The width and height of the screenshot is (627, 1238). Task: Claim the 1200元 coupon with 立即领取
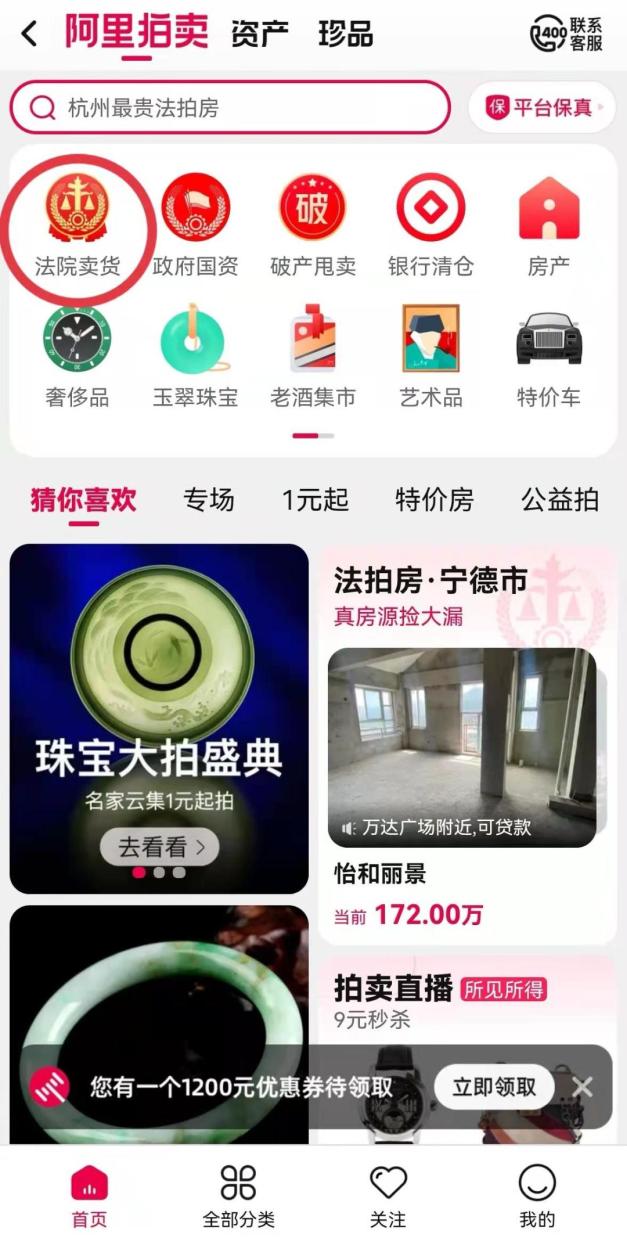tap(494, 1087)
